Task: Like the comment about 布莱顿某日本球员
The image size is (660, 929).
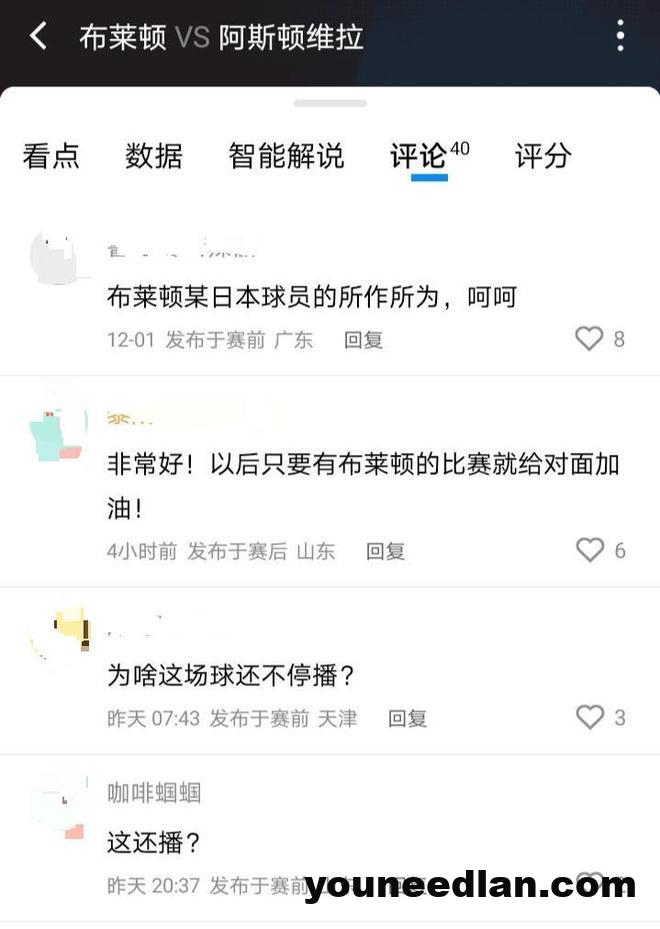Action: click(590, 339)
